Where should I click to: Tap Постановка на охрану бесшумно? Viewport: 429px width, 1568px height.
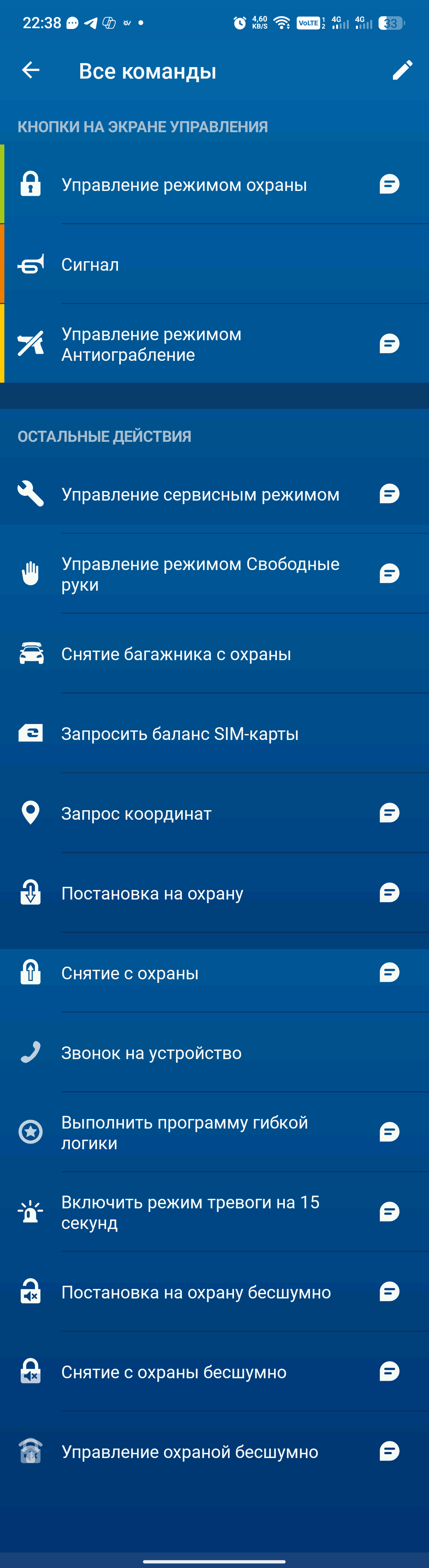[196, 1292]
